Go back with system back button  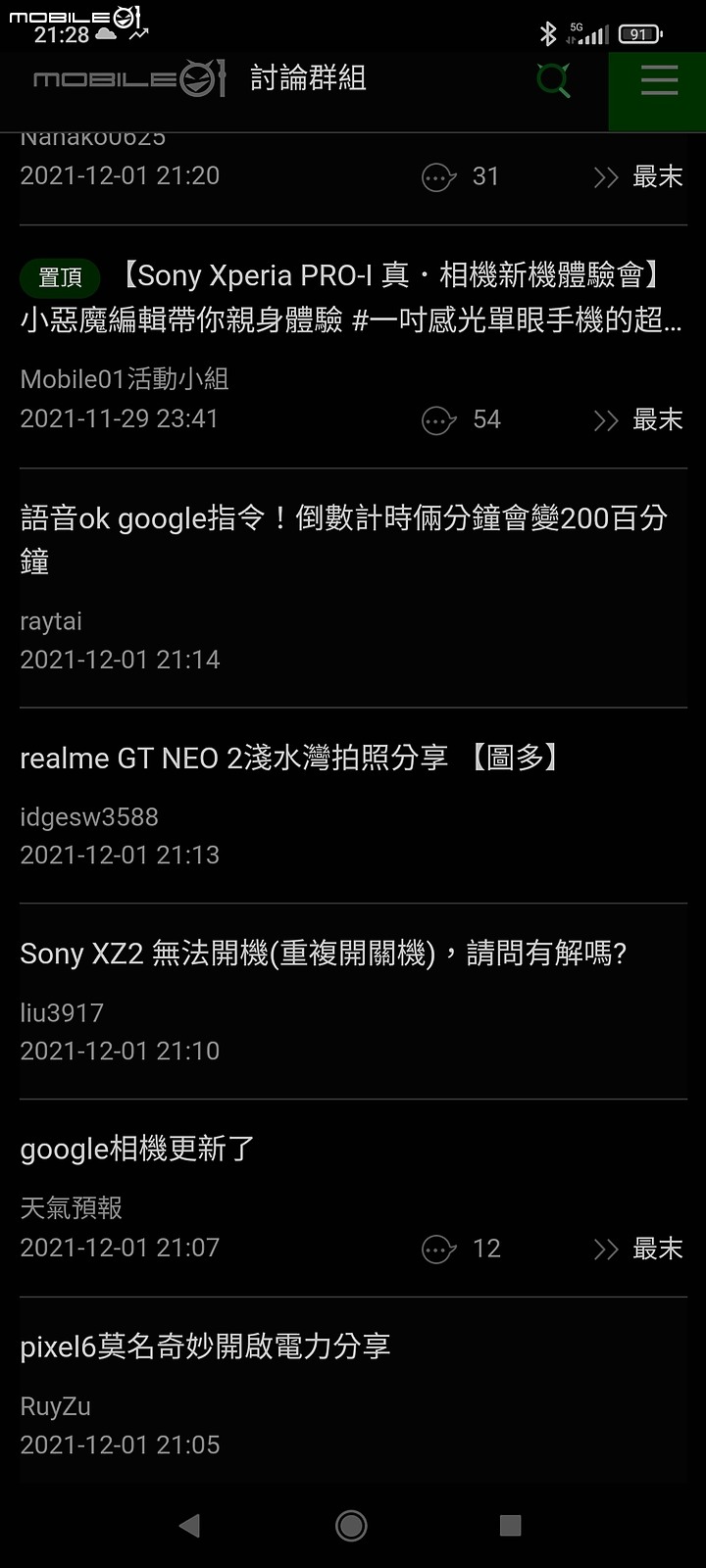tap(190, 1525)
